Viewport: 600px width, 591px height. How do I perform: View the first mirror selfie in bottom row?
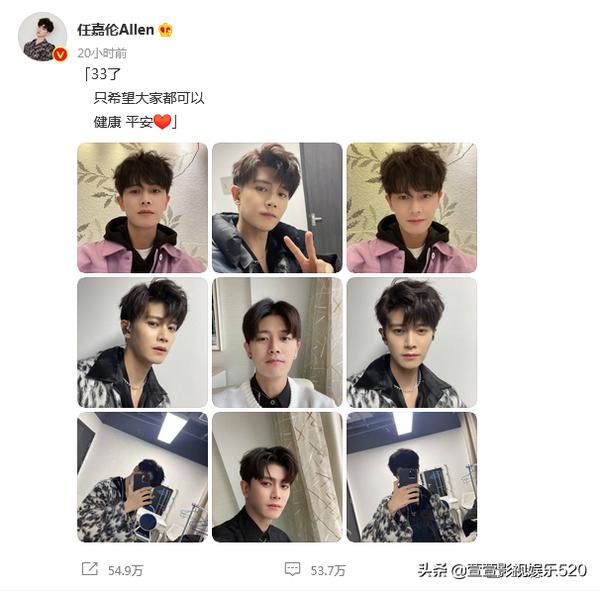pyautogui.click(x=142, y=477)
